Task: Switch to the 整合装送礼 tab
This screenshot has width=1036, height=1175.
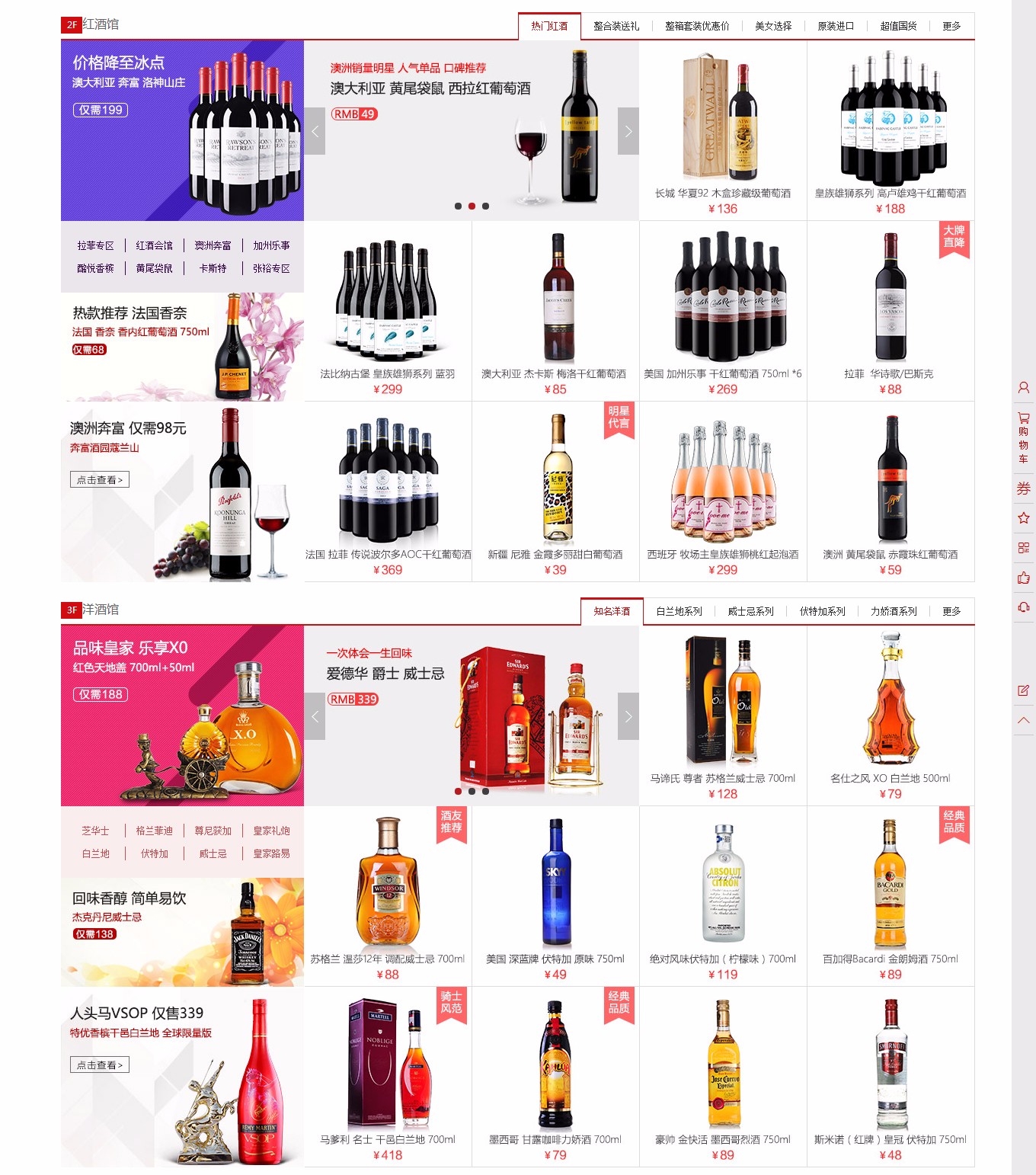Action: tap(616, 26)
